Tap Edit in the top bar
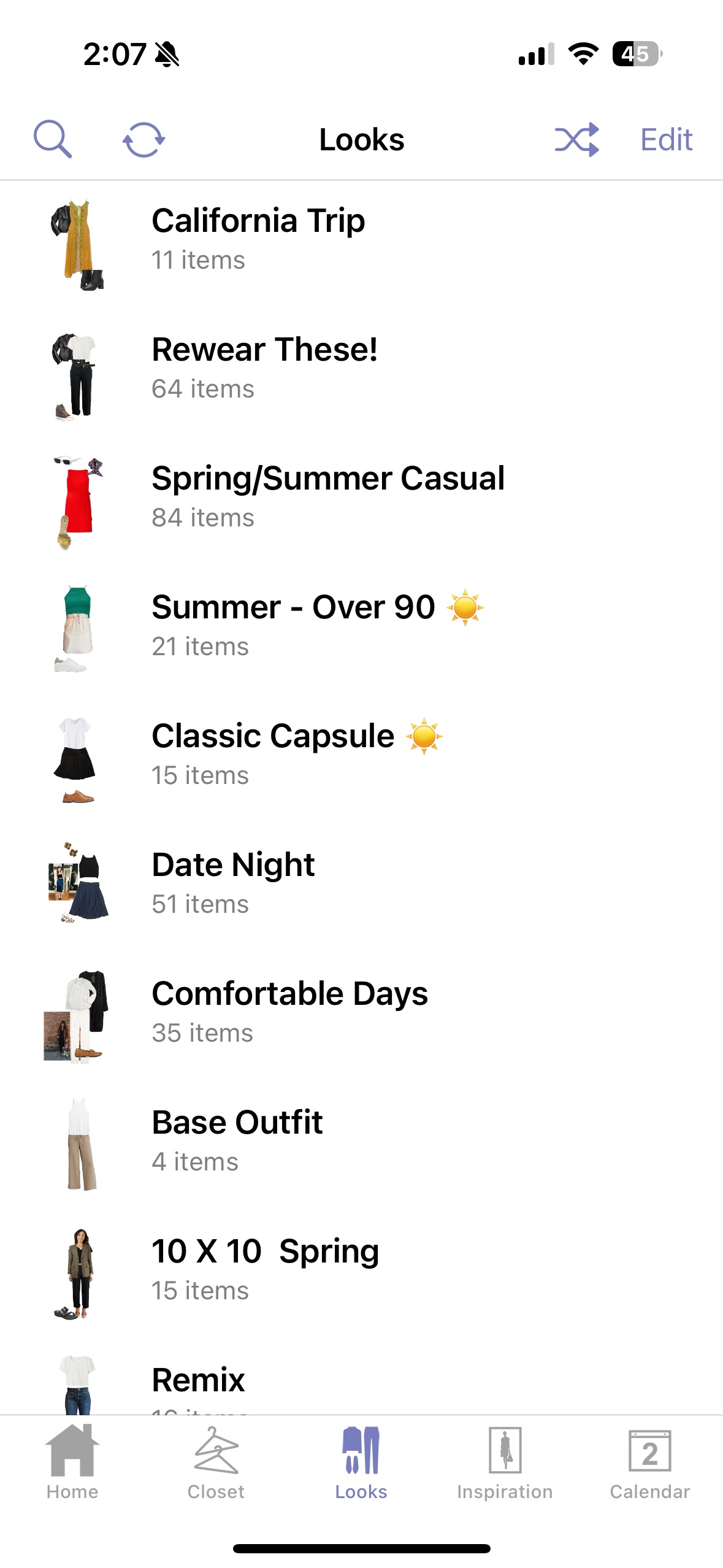Viewport: 723px width, 1568px height. click(x=666, y=139)
